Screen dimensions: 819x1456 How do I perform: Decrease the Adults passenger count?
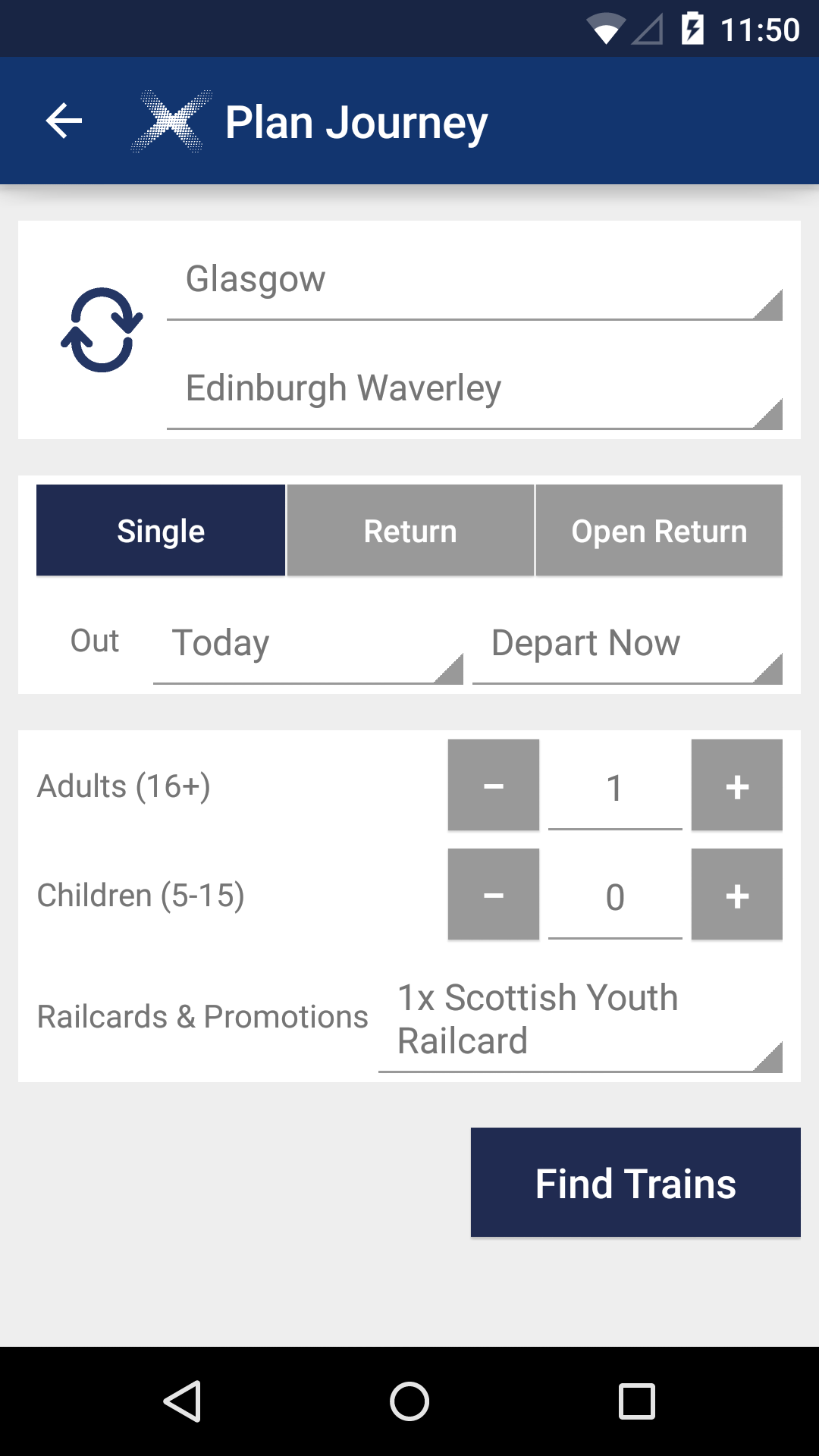point(493,785)
